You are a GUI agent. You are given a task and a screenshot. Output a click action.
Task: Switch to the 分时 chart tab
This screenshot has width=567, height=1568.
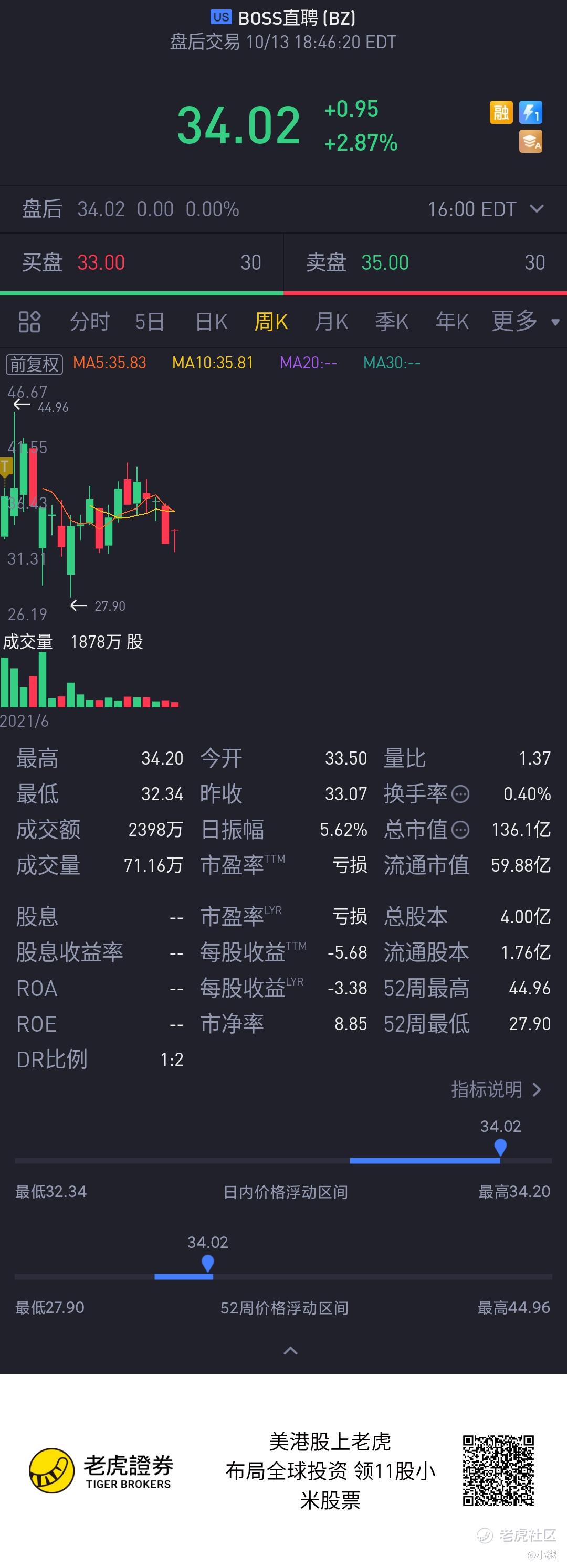90,321
